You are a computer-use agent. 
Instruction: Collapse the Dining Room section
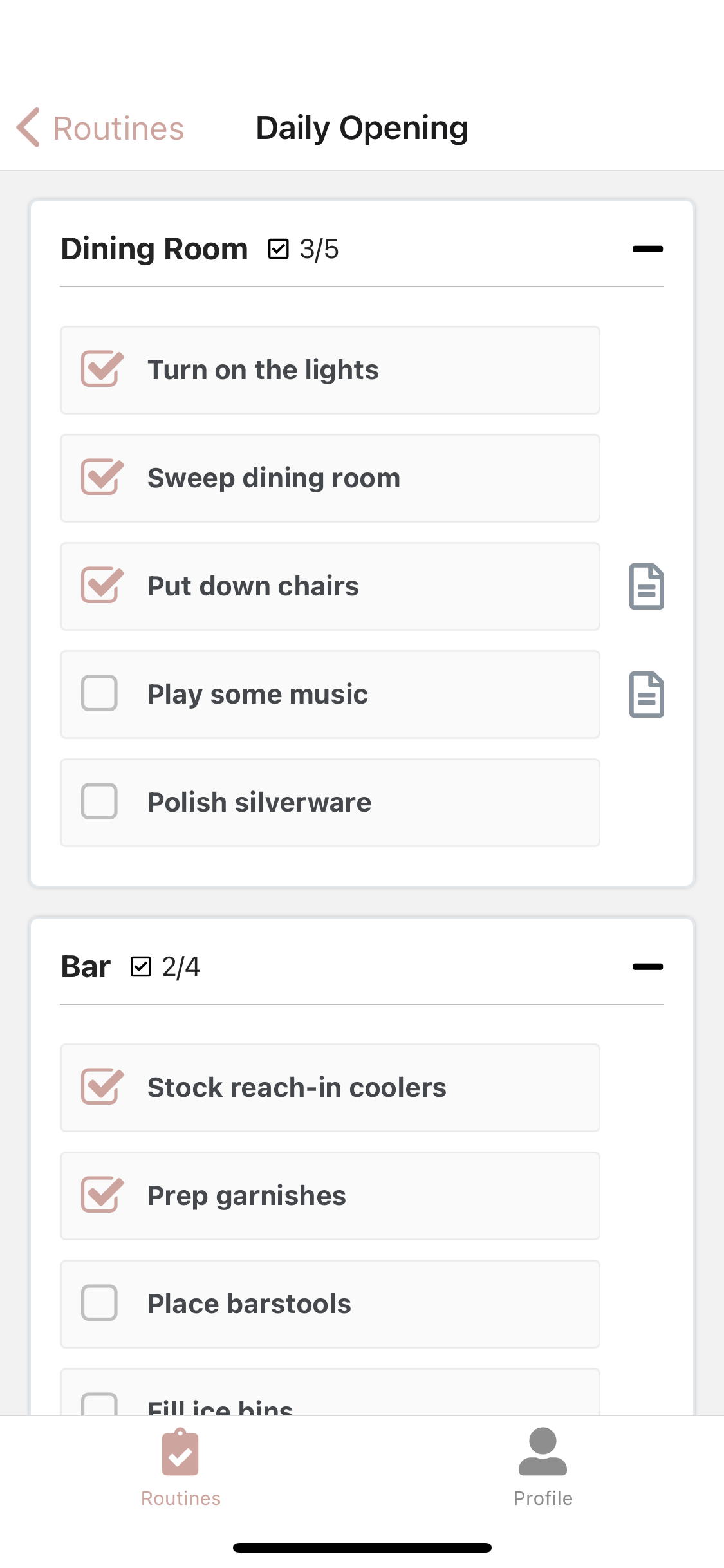pos(647,249)
